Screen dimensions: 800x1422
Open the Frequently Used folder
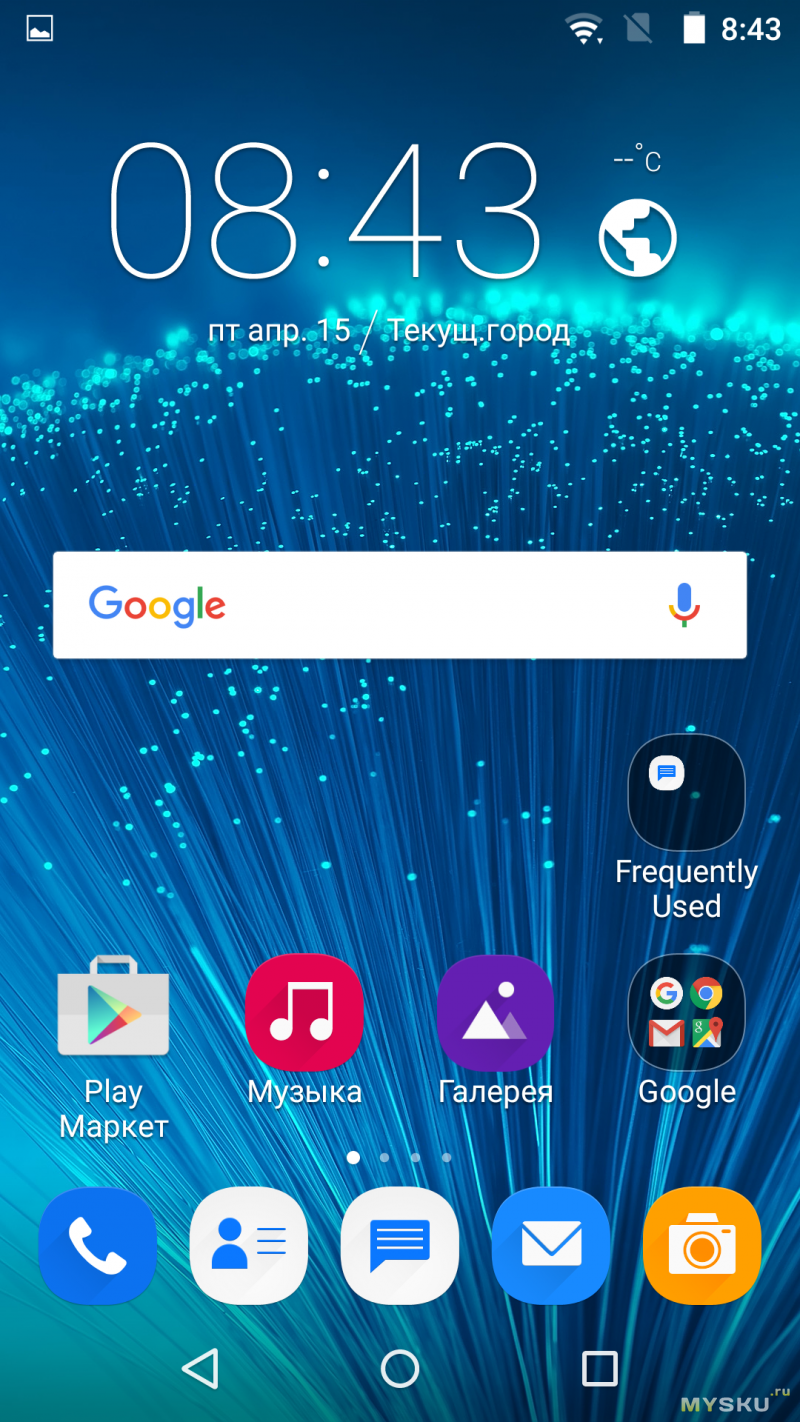click(x=686, y=793)
